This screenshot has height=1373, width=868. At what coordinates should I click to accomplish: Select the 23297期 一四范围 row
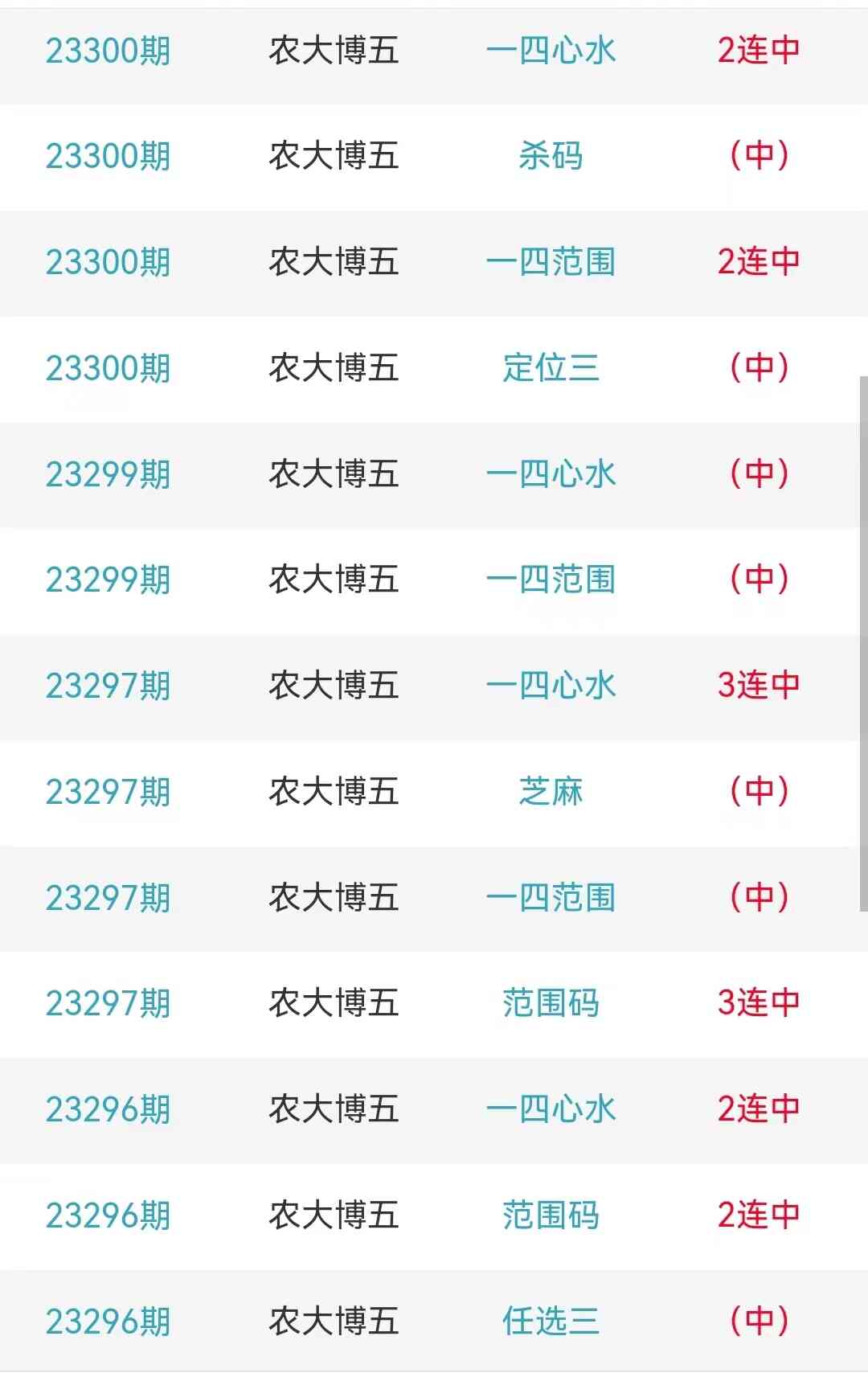coord(551,898)
